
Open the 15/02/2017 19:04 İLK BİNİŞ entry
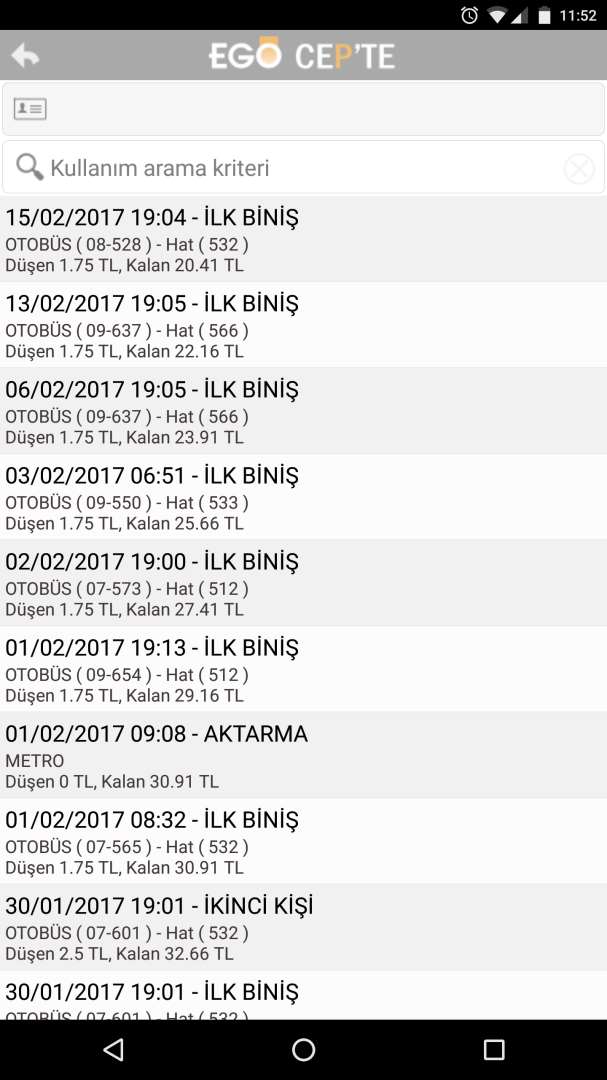coord(303,240)
